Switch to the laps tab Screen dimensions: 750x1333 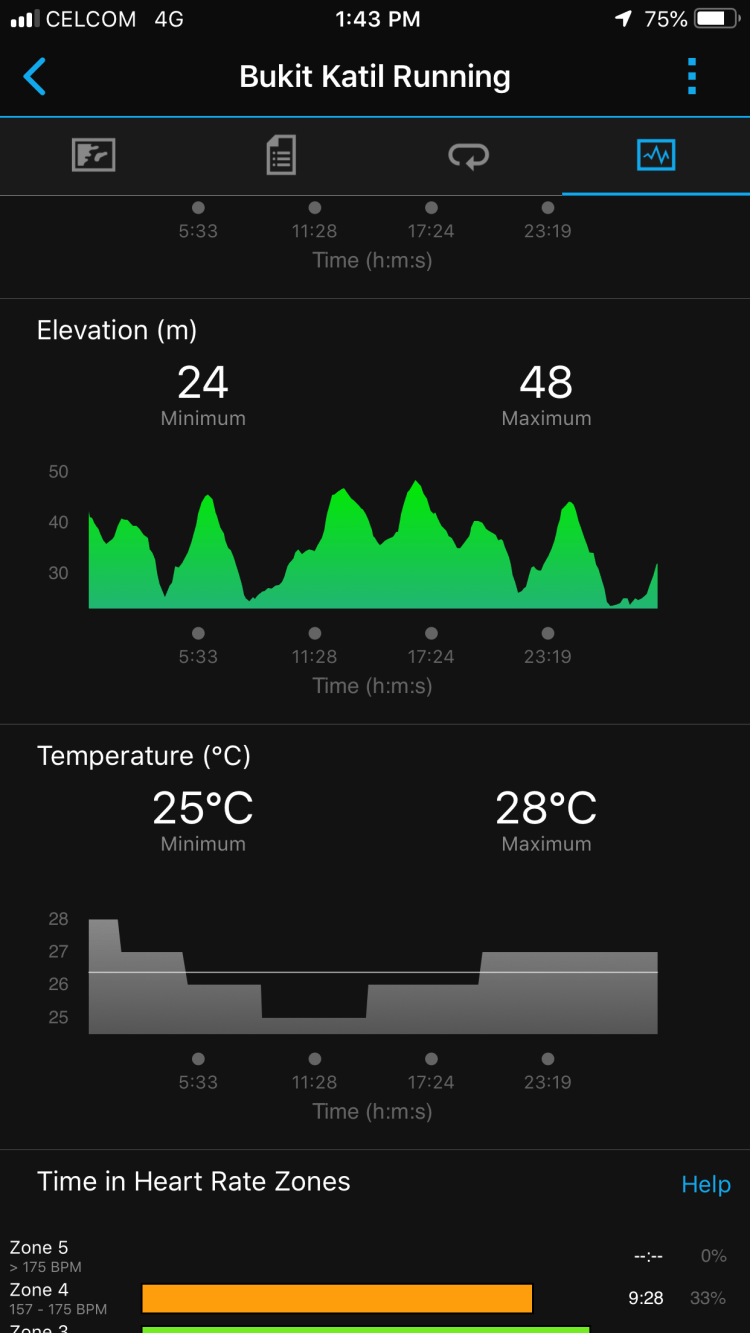click(x=468, y=156)
